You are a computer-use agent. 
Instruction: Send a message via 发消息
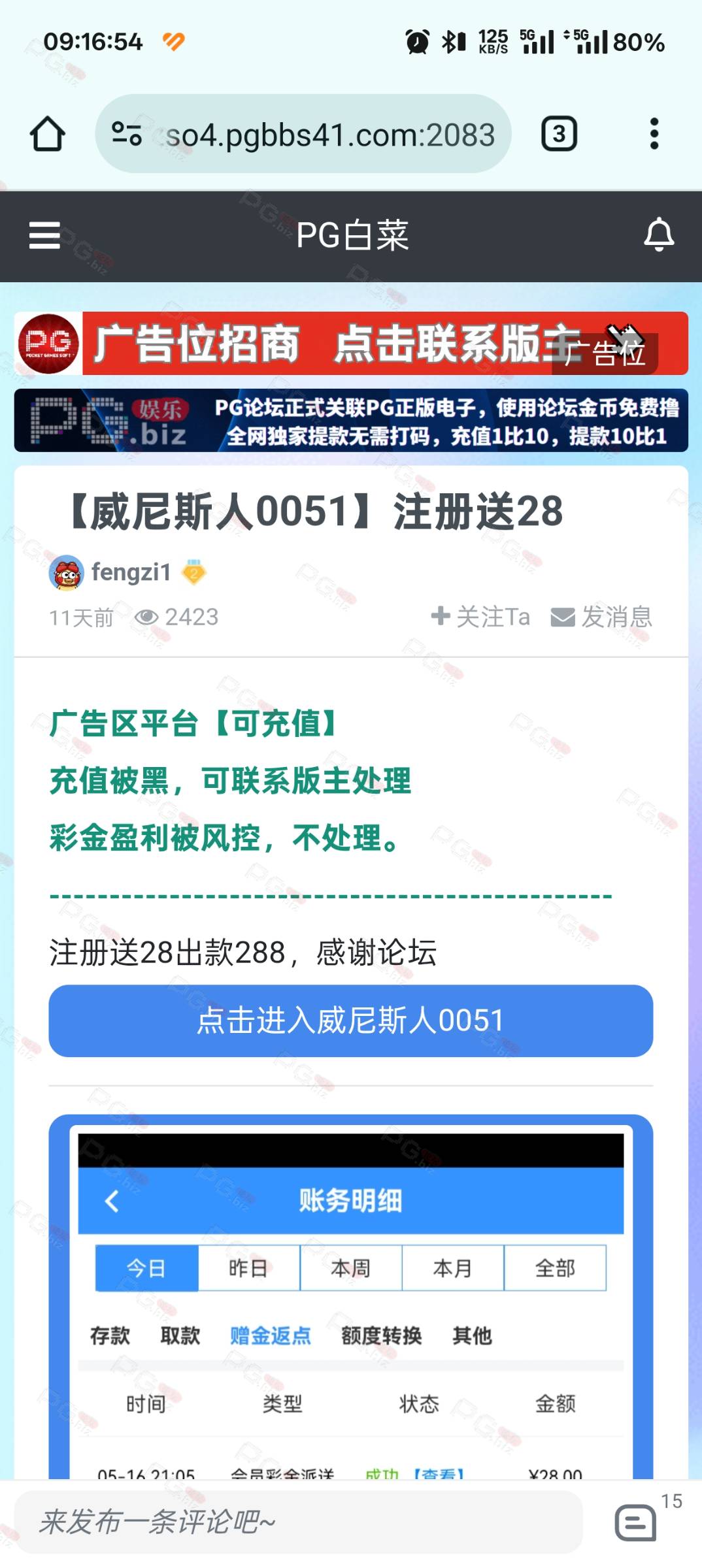601,617
